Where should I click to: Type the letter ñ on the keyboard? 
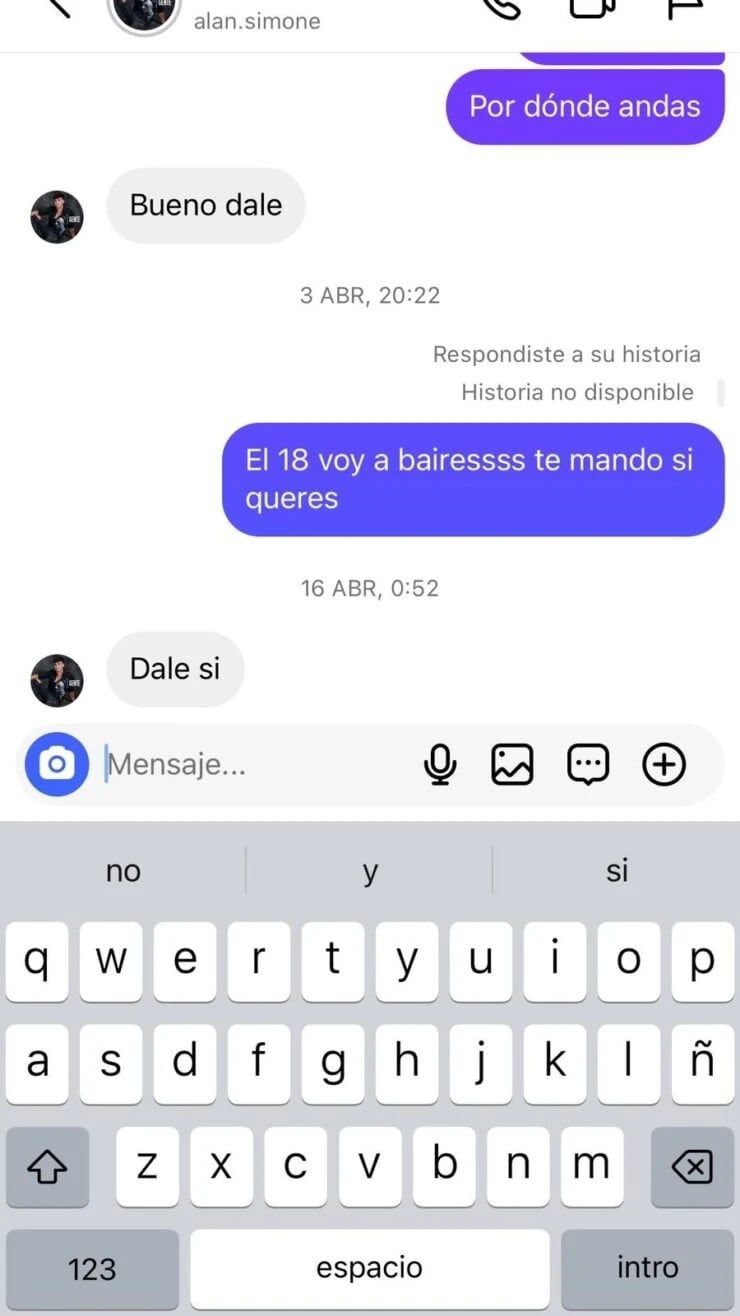pyautogui.click(x=702, y=1063)
